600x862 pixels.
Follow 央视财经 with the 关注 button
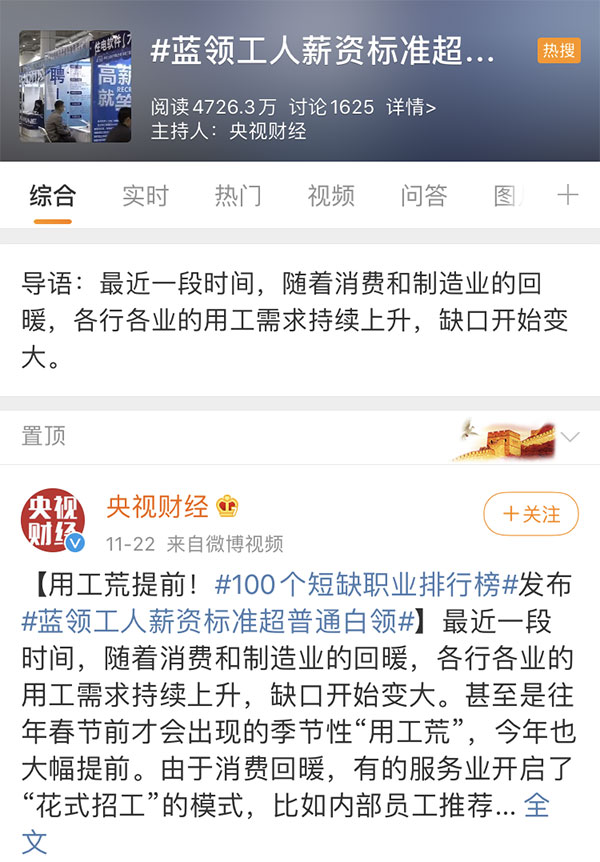pyautogui.click(x=531, y=514)
